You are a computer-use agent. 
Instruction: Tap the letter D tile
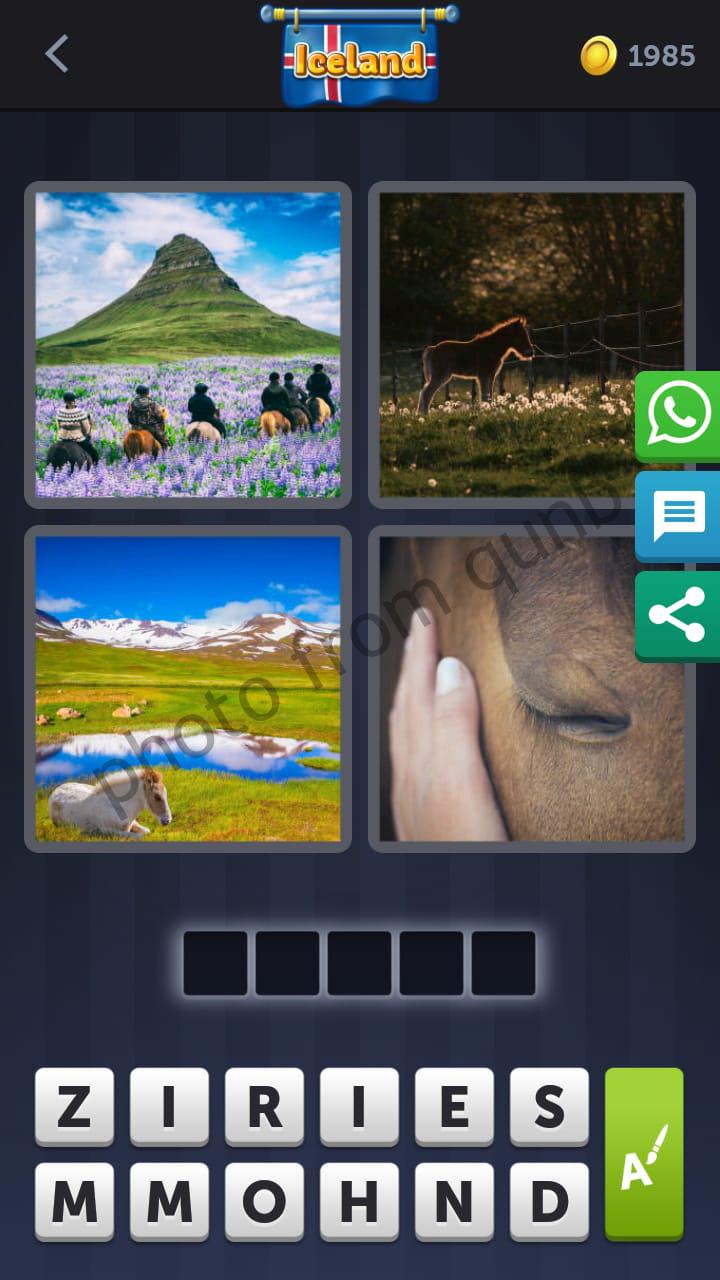548,1200
